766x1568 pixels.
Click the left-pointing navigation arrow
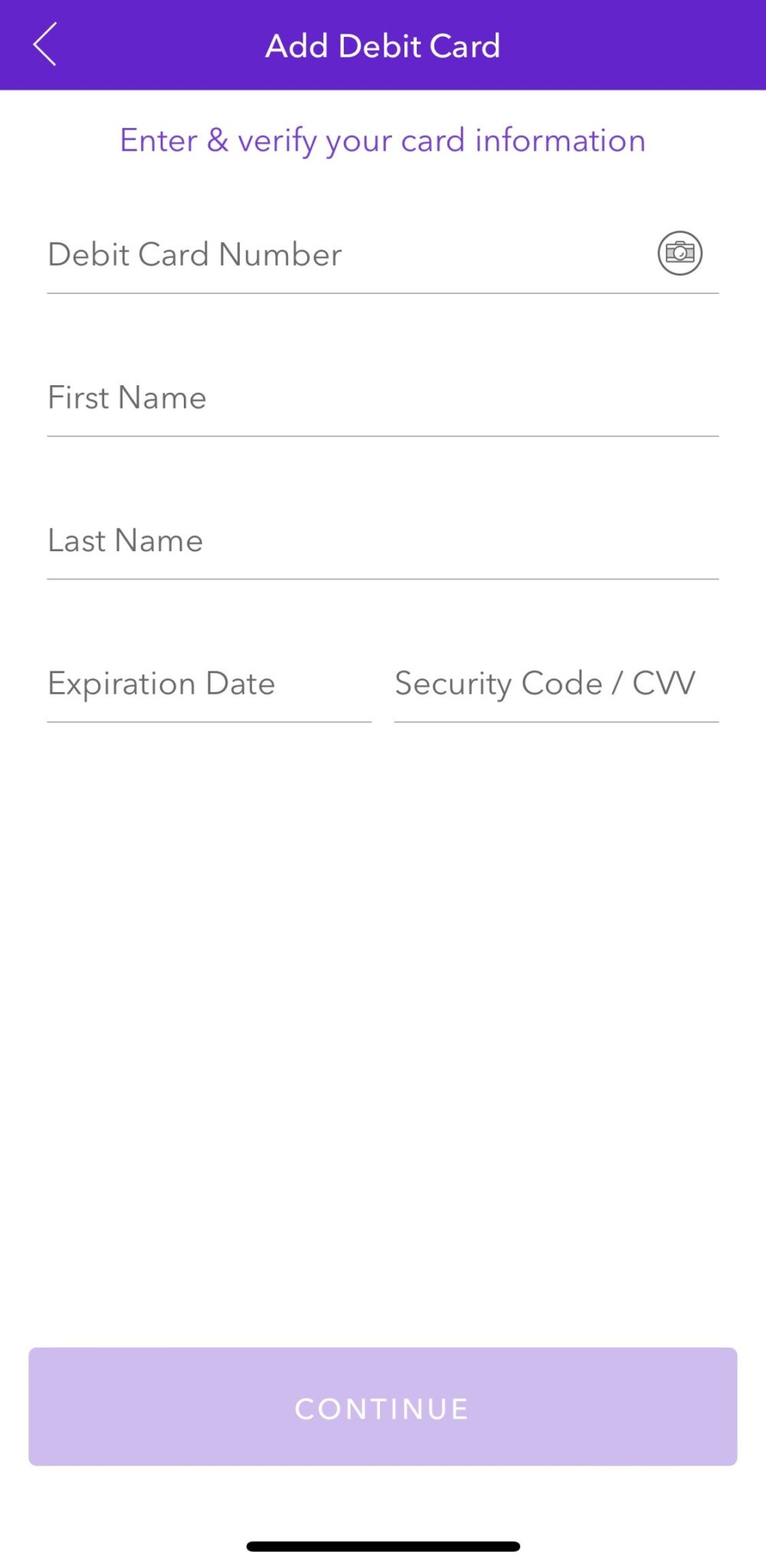click(46, 44)
